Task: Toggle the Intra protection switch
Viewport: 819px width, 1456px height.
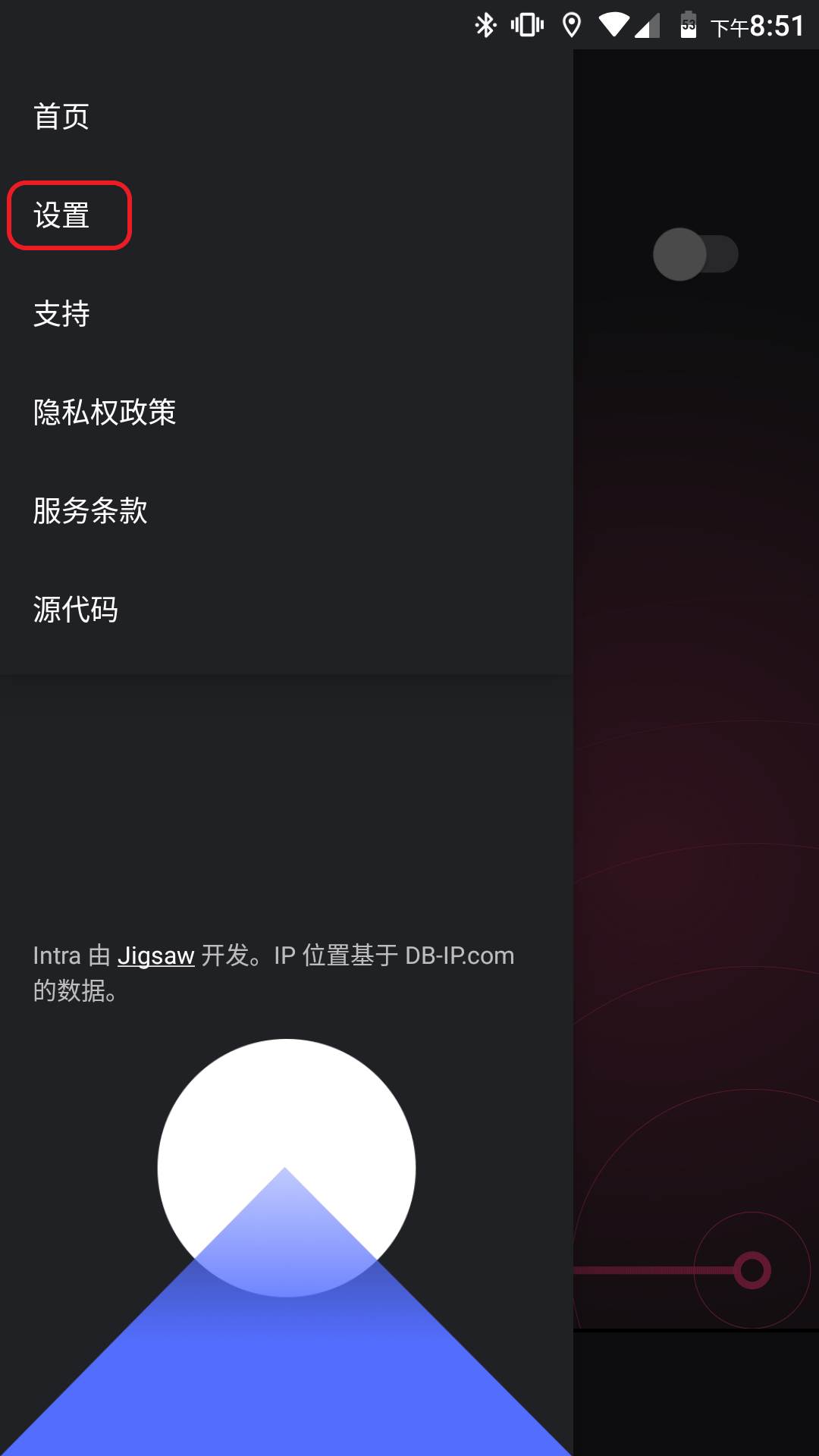Action: pyautogui.click(x=695, y=254)
